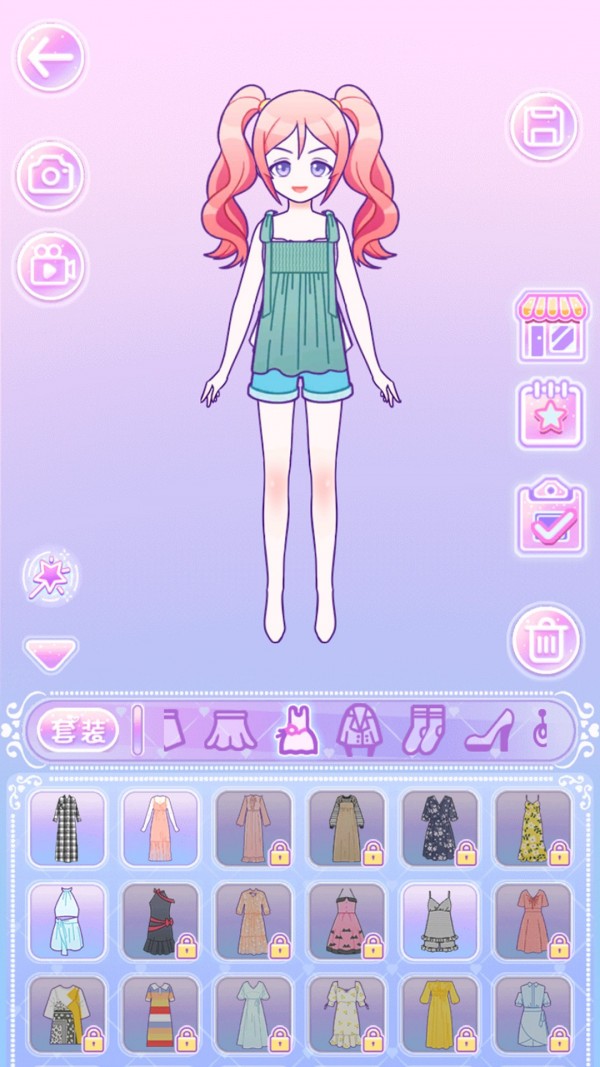Select the locked yellow dress
The image size is (600, 1067).
[439, 1012]
